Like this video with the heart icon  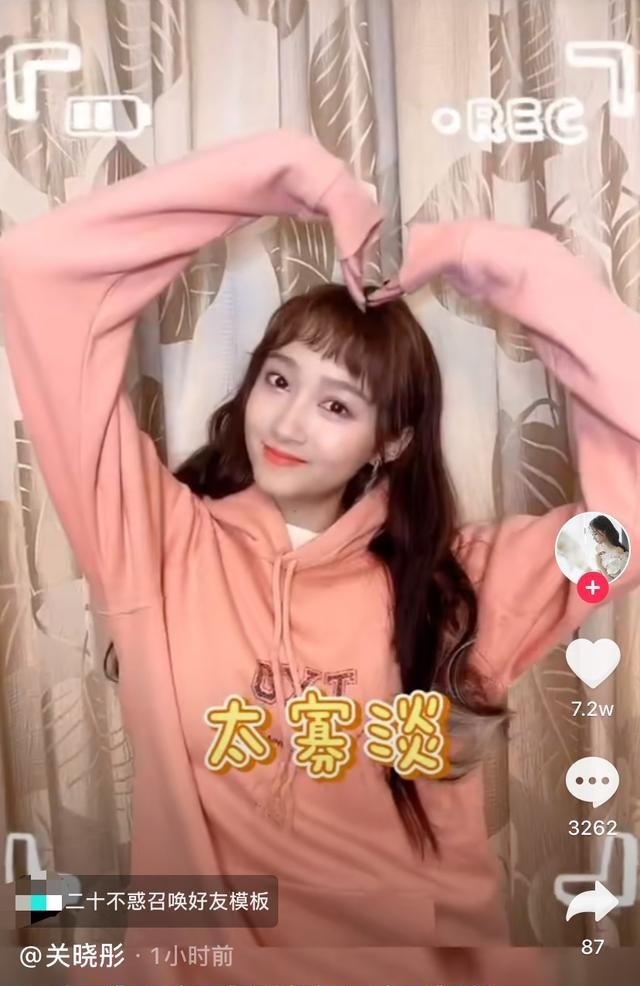(592, 663)
